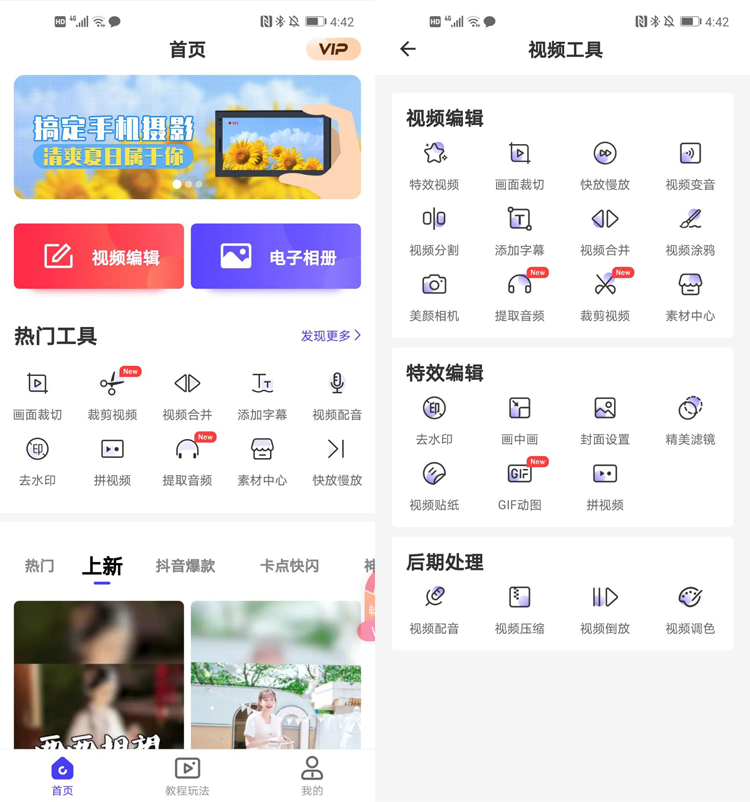Open the 视频分割 tool
Image resolution: width=750 pixels, height=802 pixels.
coord(434,231)
